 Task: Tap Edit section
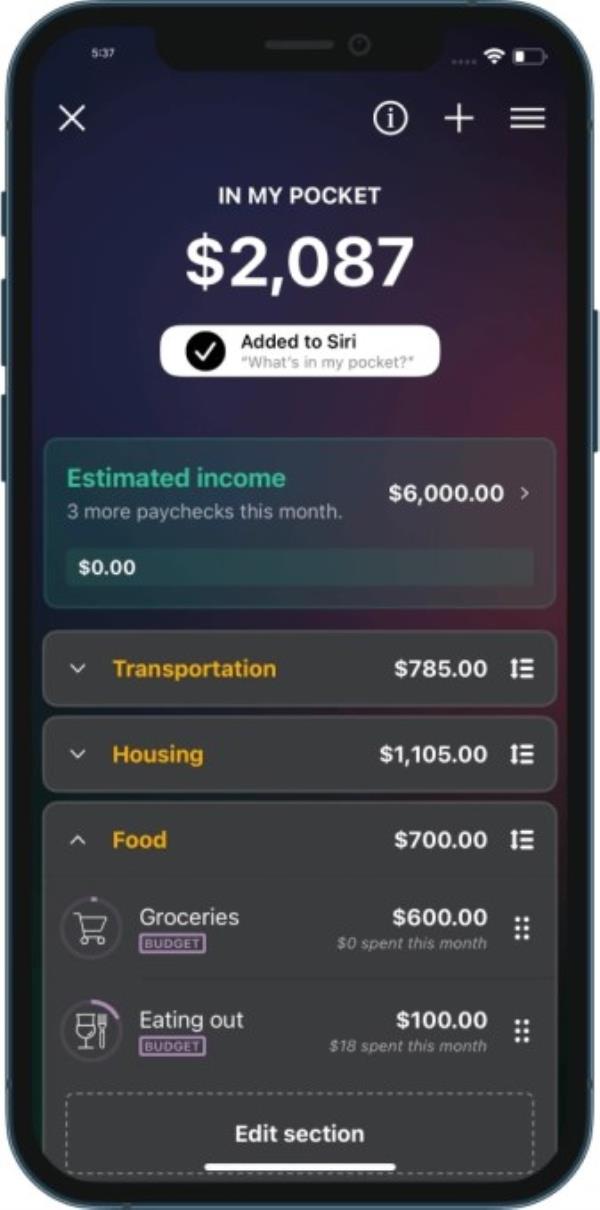pyautogui.click(x=300, y=1134)
